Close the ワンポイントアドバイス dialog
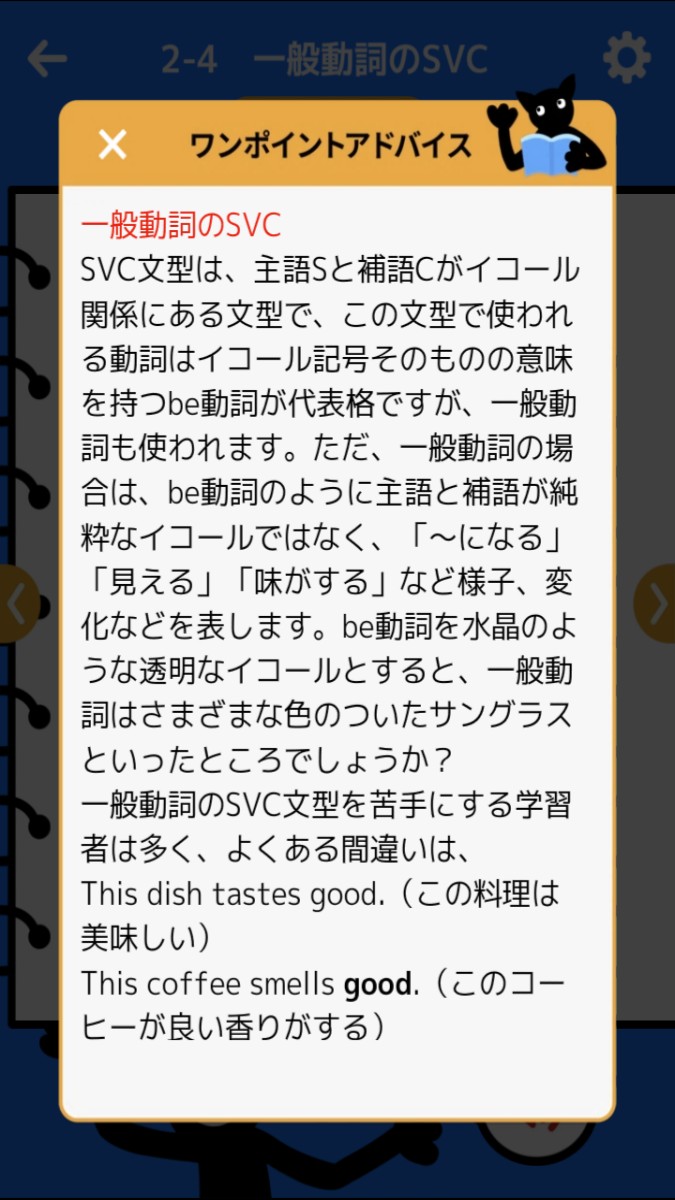 112,145
